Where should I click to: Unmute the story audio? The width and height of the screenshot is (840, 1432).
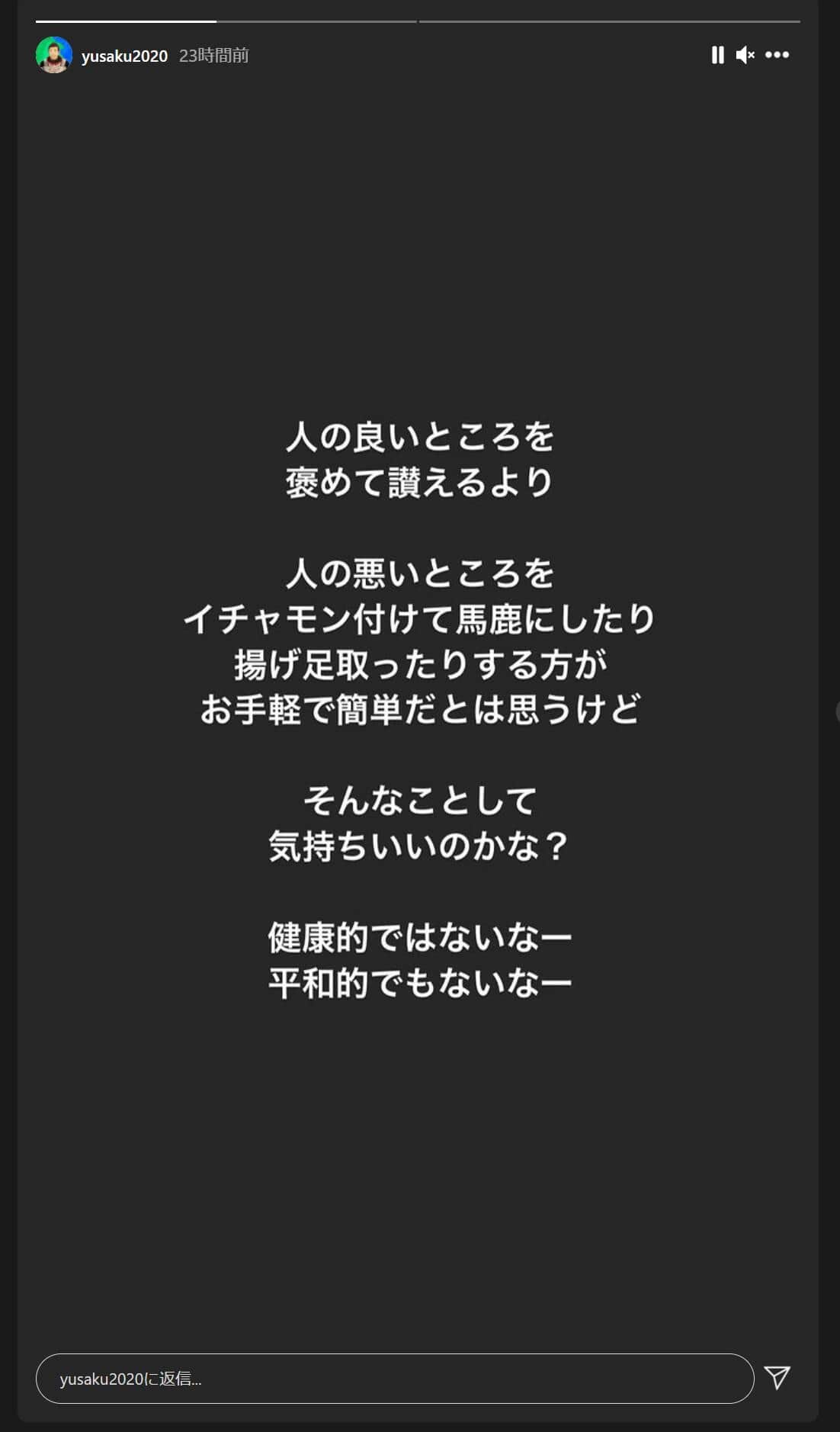tap(745, 55)
